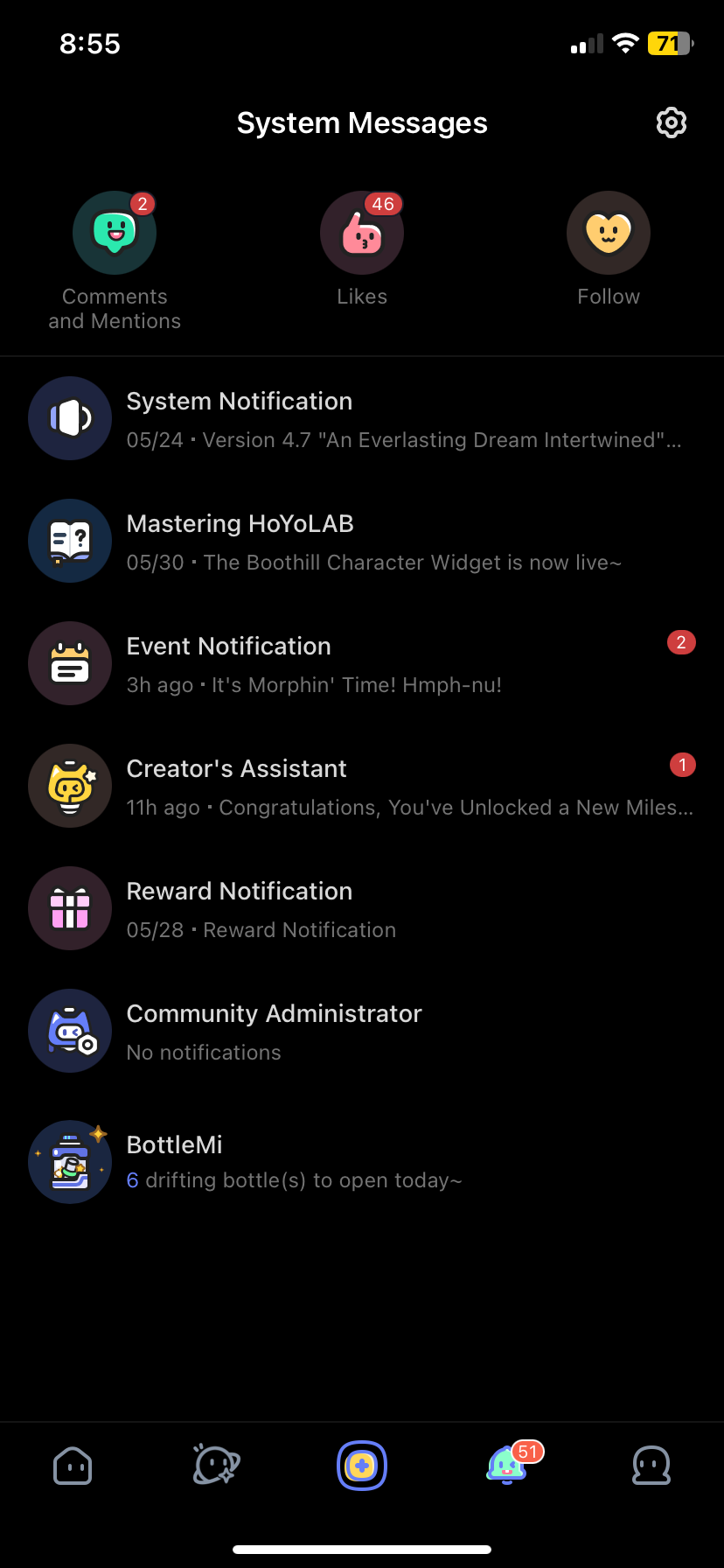Go to the profile tab
Image resolution: width=724 pixels, height=1568 pixels.
point(651,1465)
